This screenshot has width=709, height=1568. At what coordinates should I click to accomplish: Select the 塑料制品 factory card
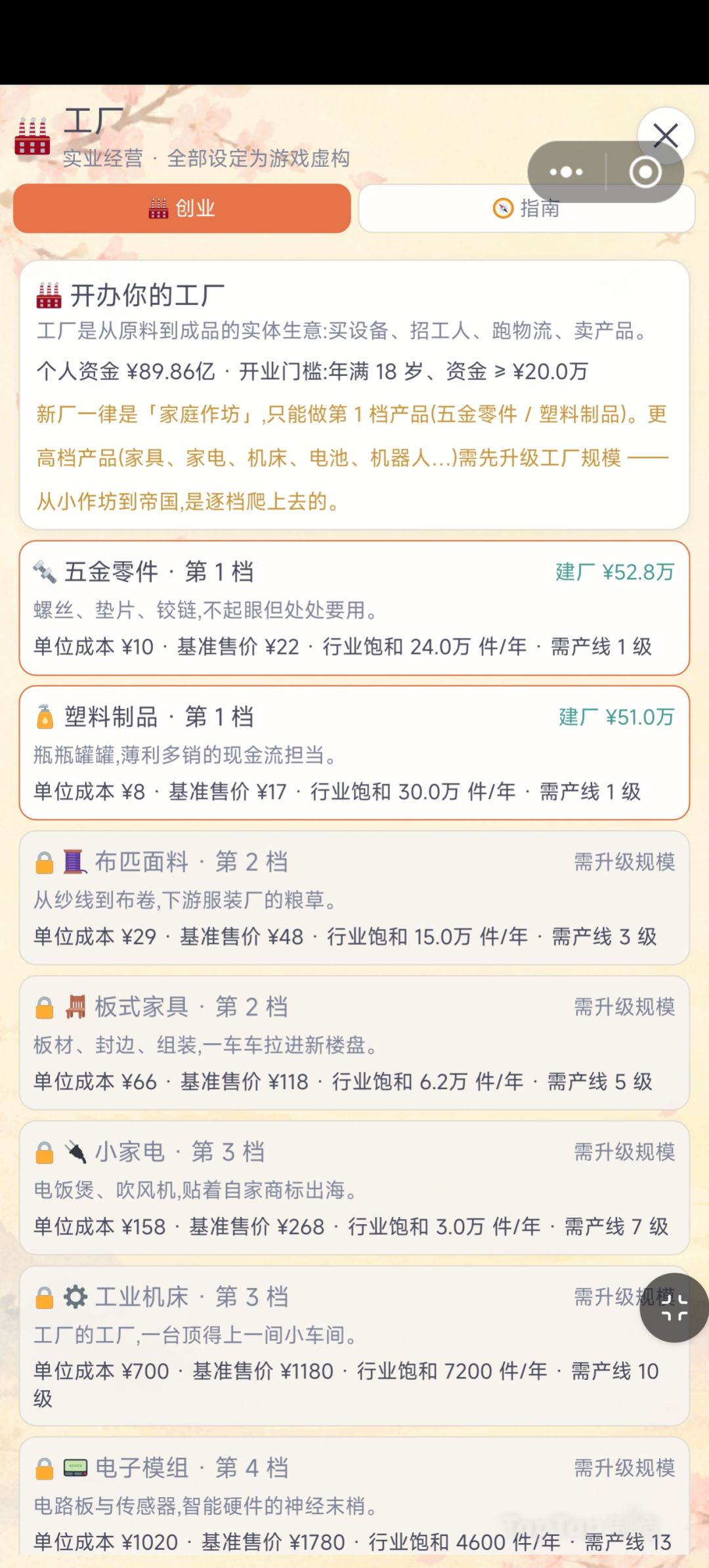354,753
